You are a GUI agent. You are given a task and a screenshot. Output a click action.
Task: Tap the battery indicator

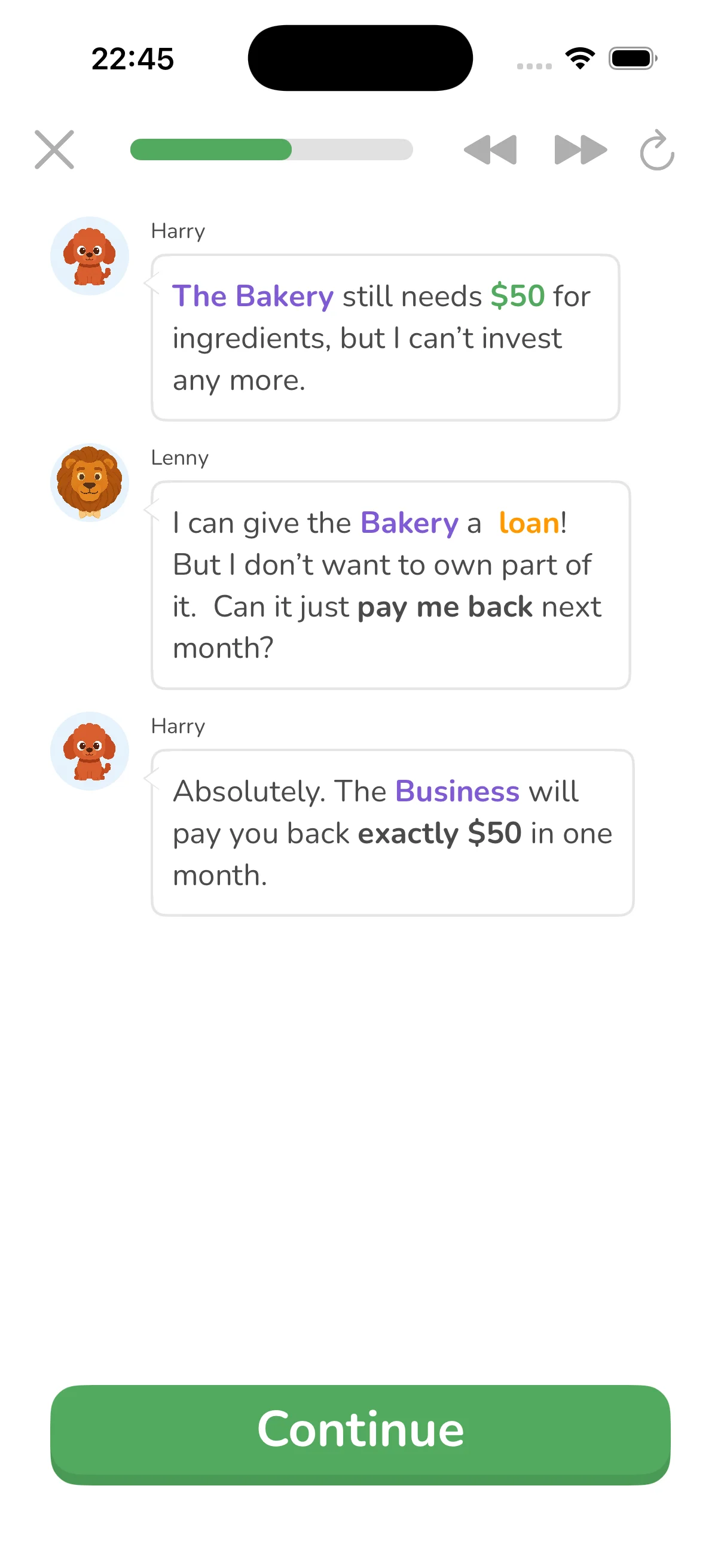[631, 57]
